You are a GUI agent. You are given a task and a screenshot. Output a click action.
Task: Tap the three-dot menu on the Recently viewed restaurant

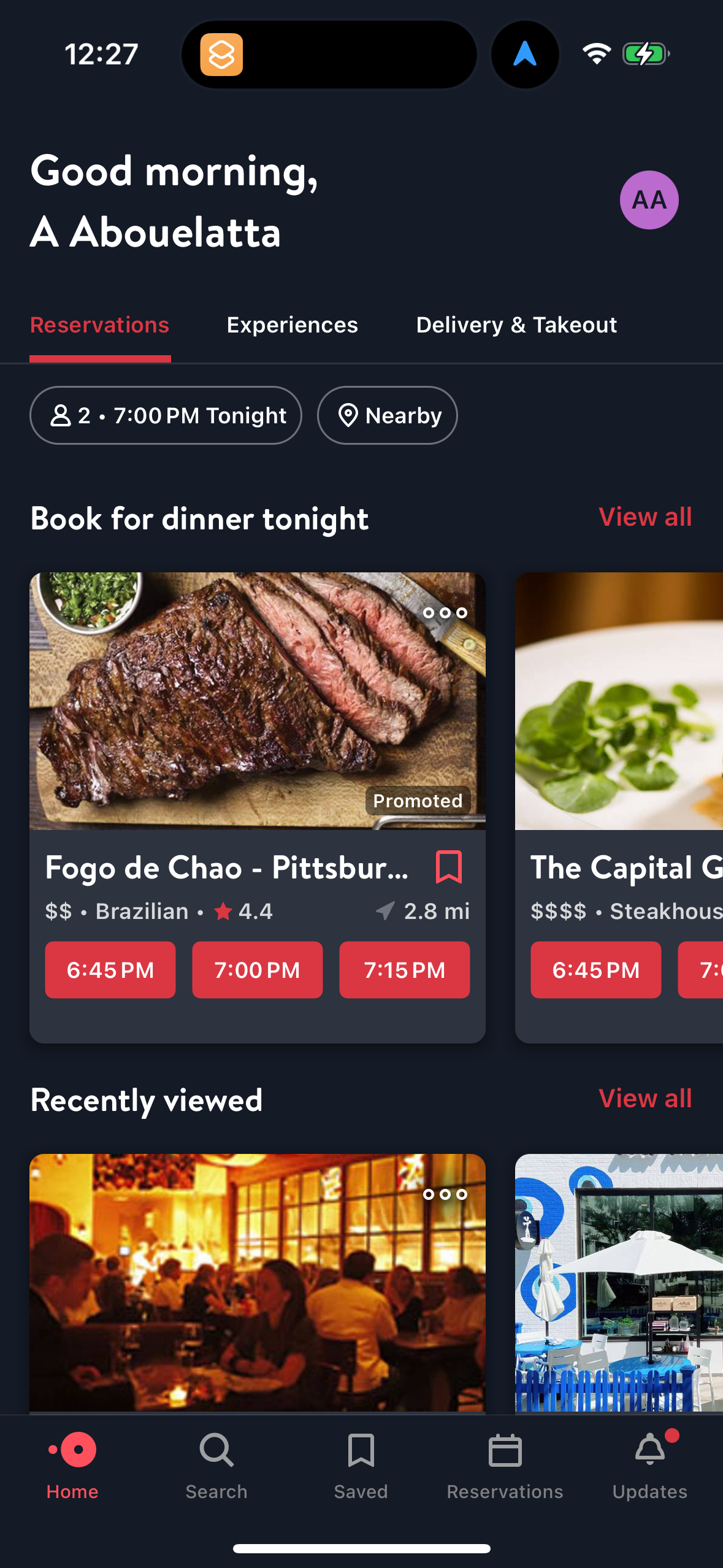pyautogui.click(x=445, y=1194)
